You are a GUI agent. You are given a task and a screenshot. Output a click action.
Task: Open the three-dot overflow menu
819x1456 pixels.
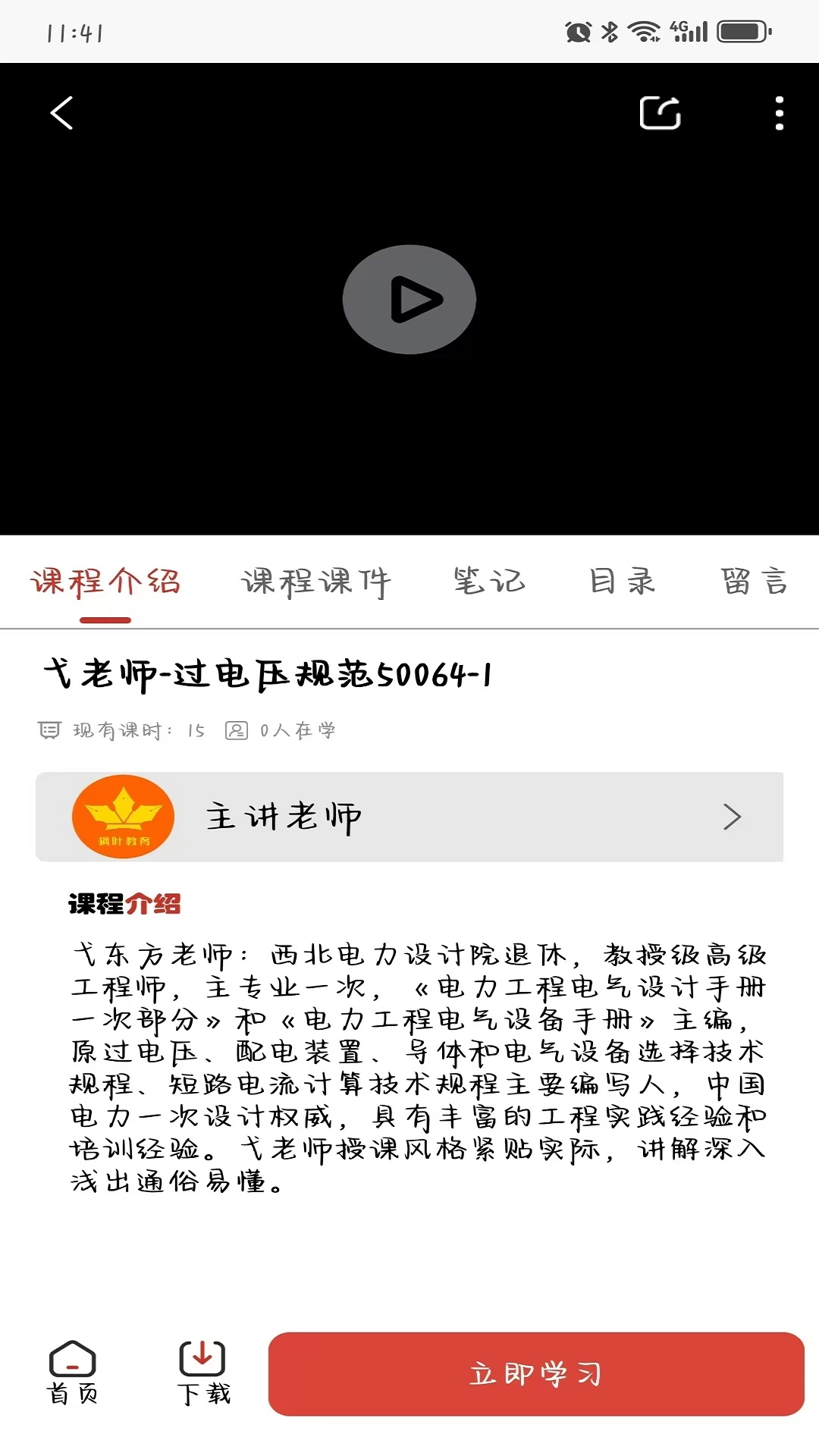[779, 113]
